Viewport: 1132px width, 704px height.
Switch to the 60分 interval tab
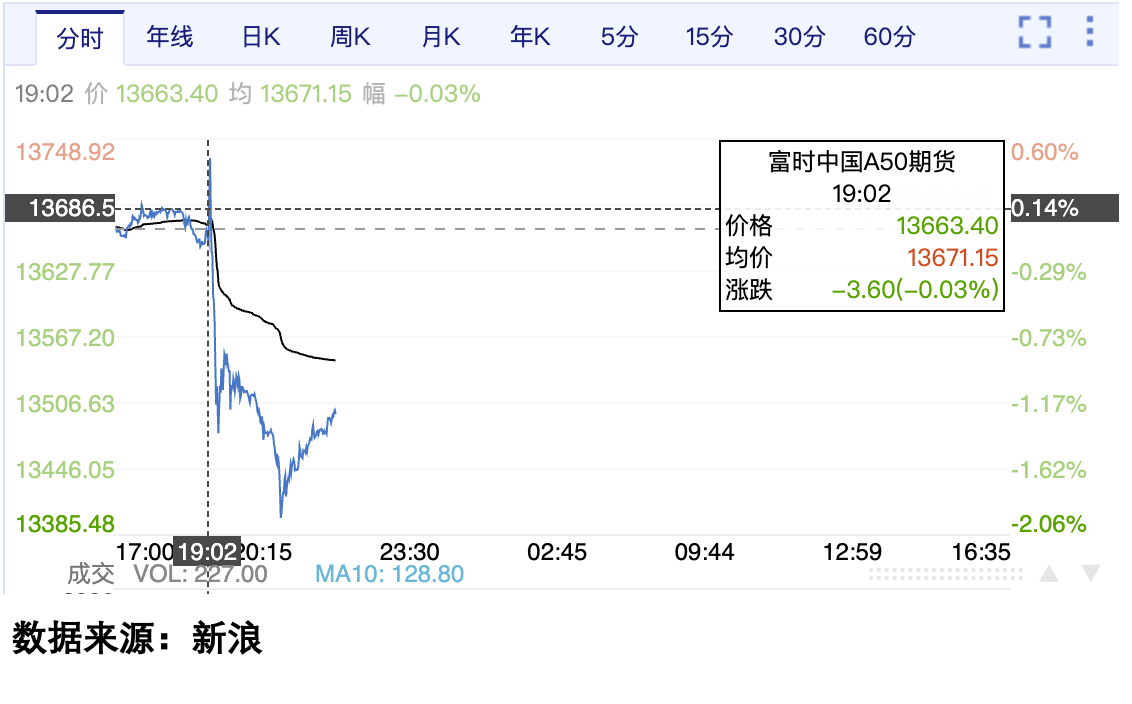tap(889, 38)
